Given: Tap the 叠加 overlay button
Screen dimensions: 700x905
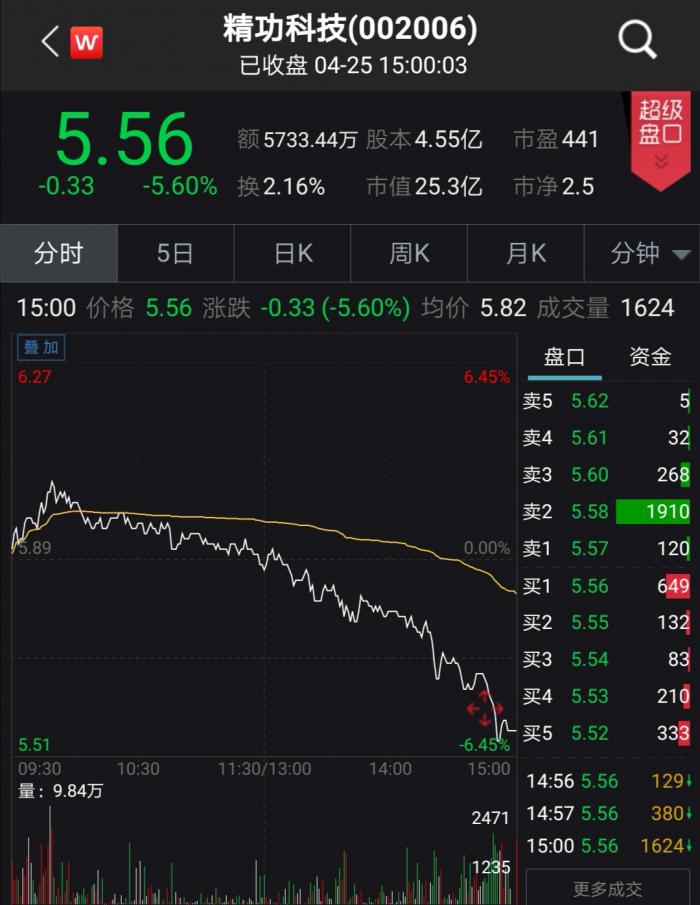Looking at the screenshot, I should pos(42,348).
